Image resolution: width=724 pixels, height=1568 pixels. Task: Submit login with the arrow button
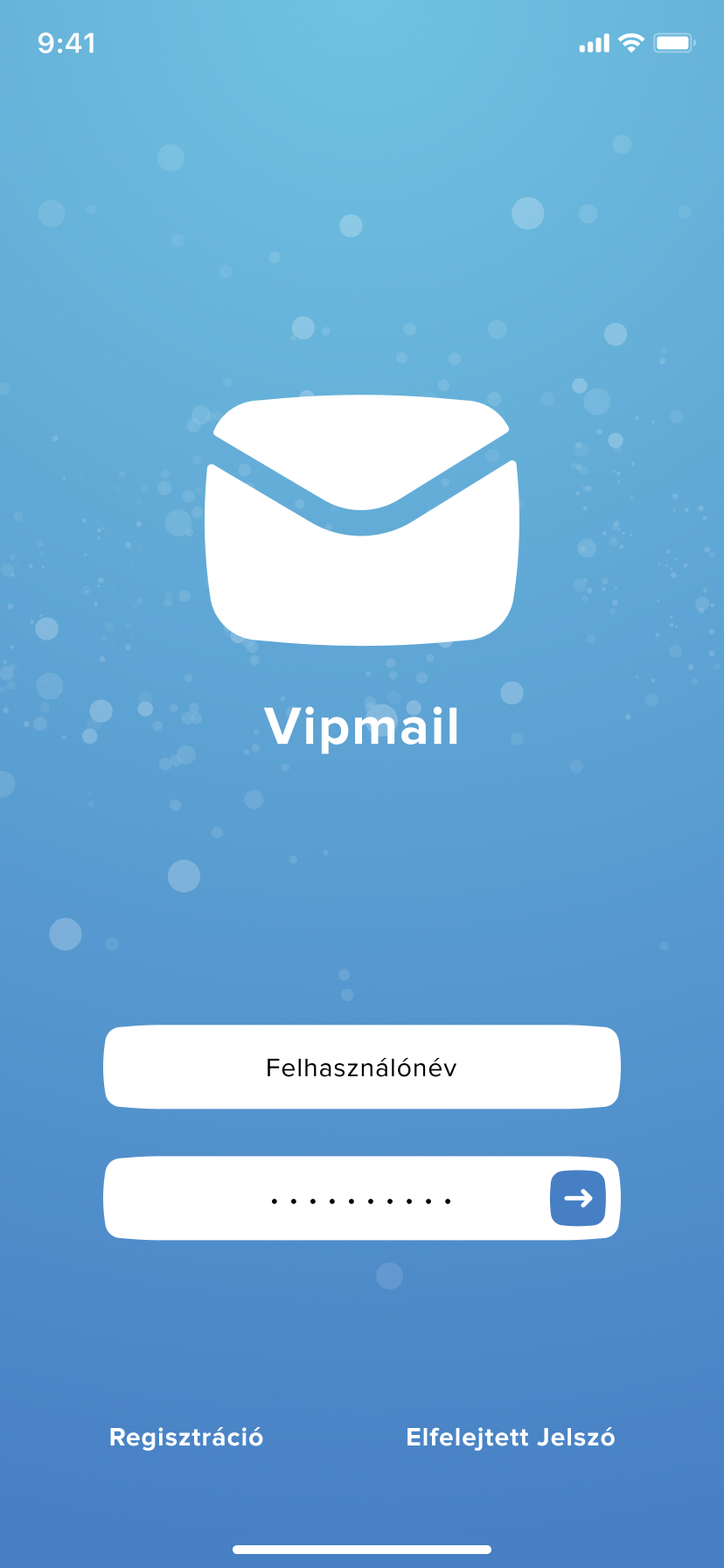click(578, 1198)
